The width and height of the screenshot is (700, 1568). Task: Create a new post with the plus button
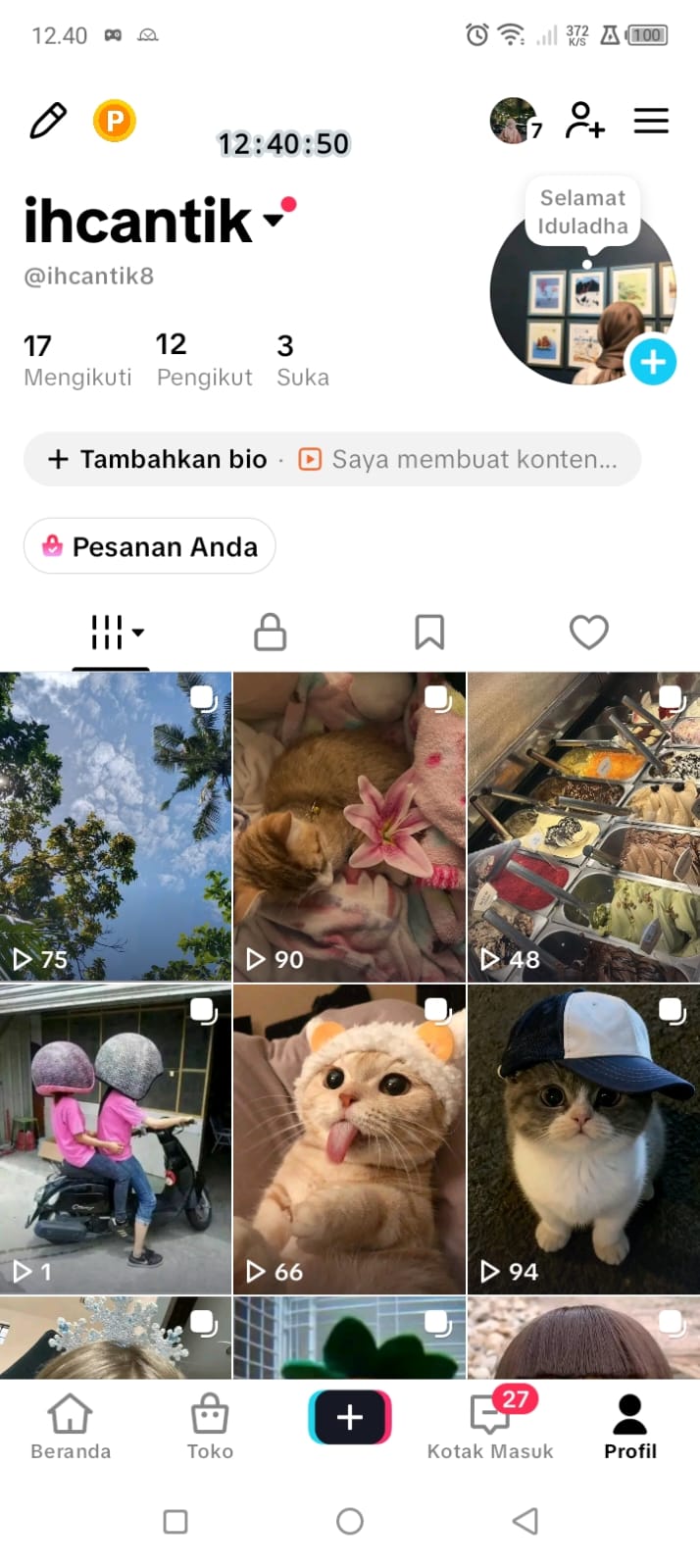click(x=350, y=1417)
